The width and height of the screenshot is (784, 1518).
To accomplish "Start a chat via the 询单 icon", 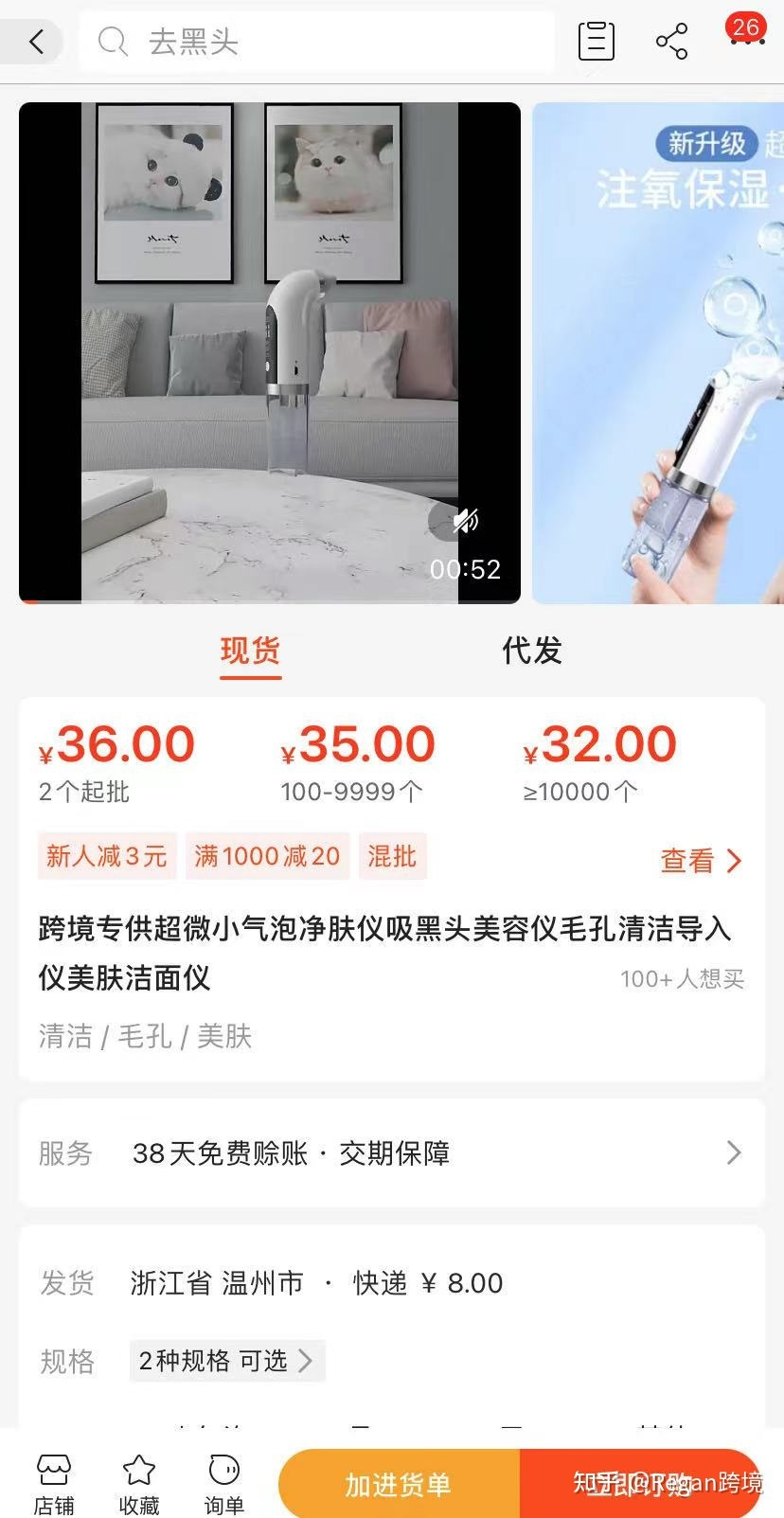I will (x=223, y=1482).
